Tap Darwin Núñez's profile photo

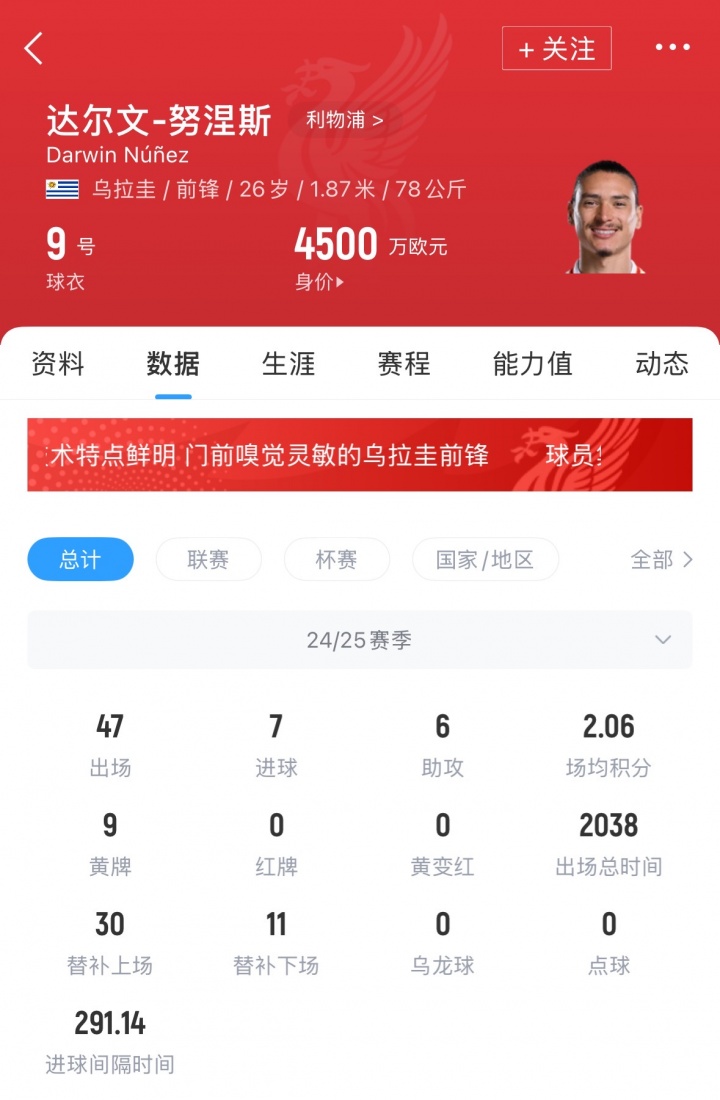(604, 218)
